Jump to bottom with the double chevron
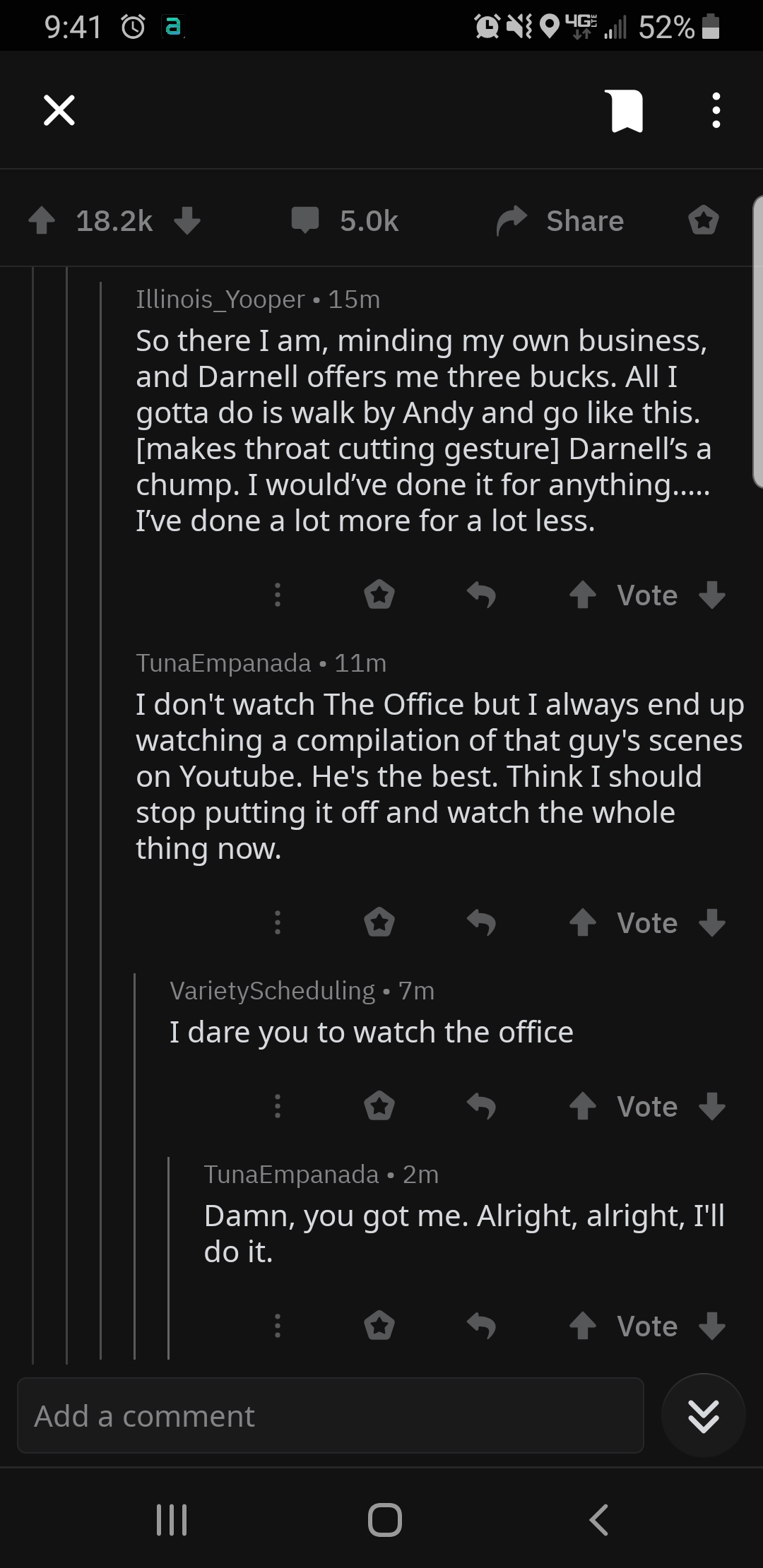 pos(703,1415)
